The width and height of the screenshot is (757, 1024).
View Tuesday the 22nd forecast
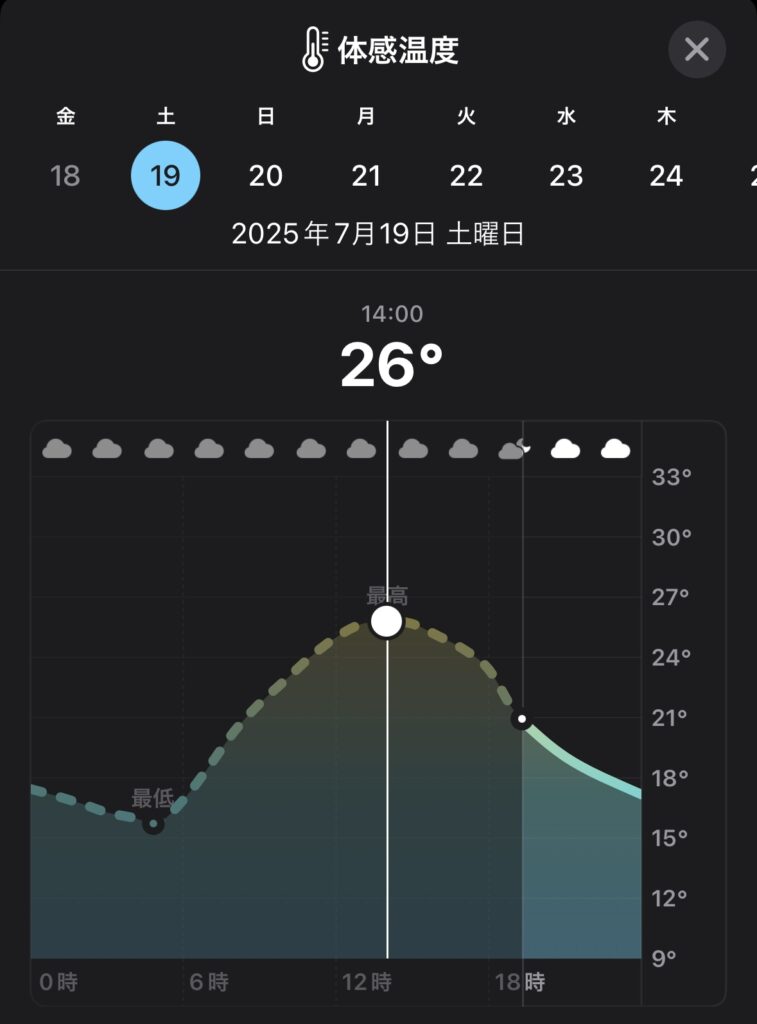coord(466,176)
